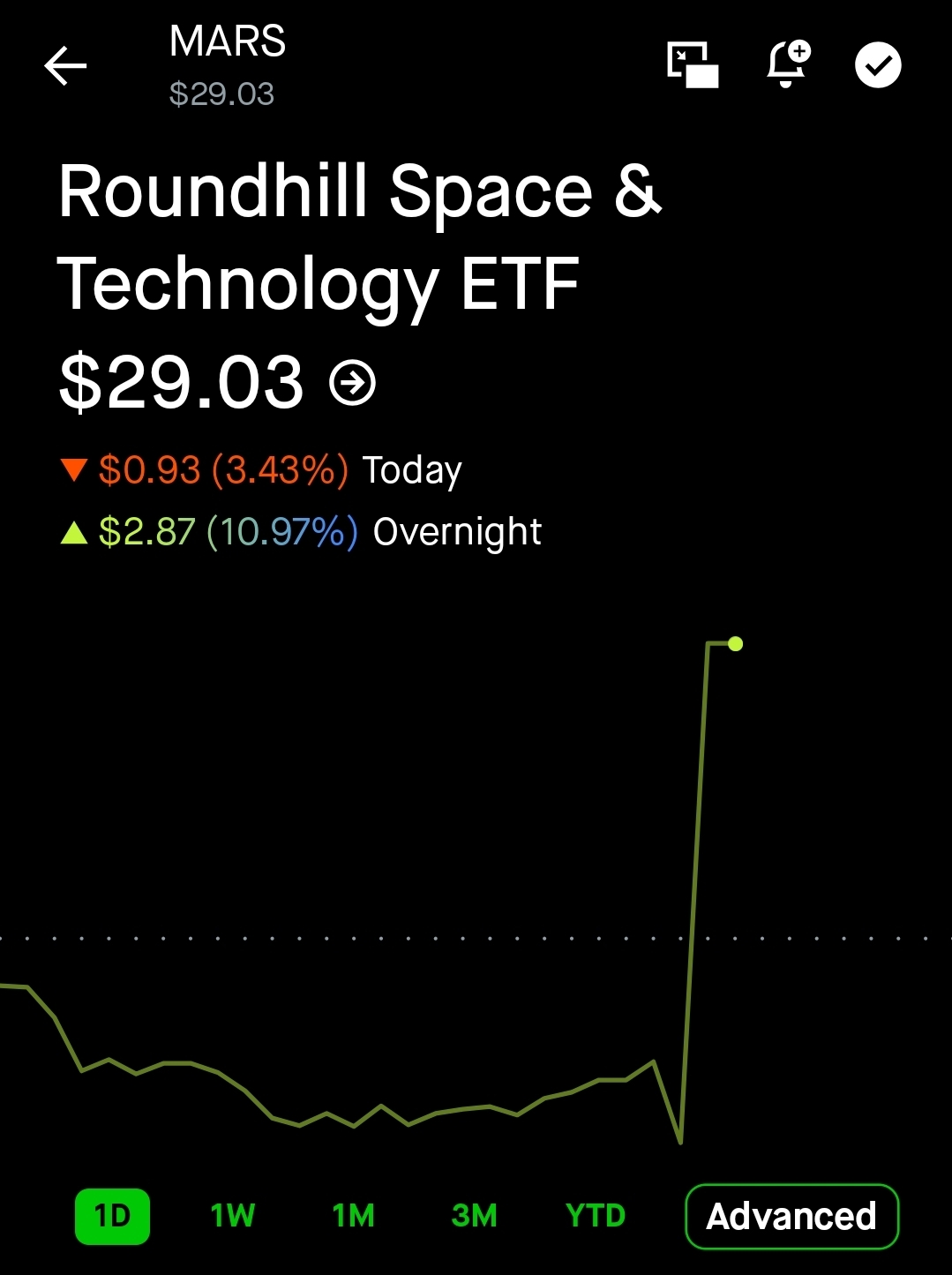This screenshot has height=1275, width=952.
Task: Select the 1D chart range
Action: 112,1217
